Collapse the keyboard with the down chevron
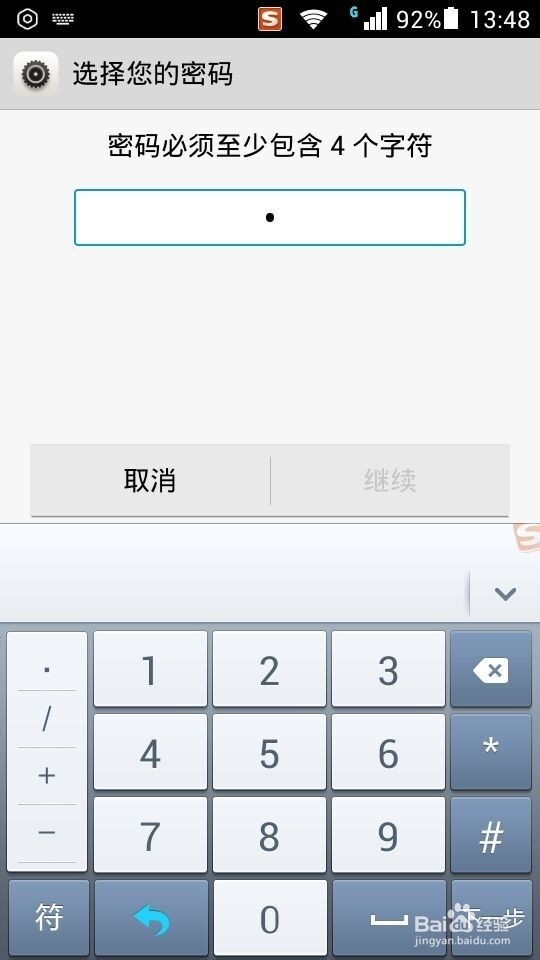Image resolution: width=540 pixels, height=960 pixels. coord(505,593)
